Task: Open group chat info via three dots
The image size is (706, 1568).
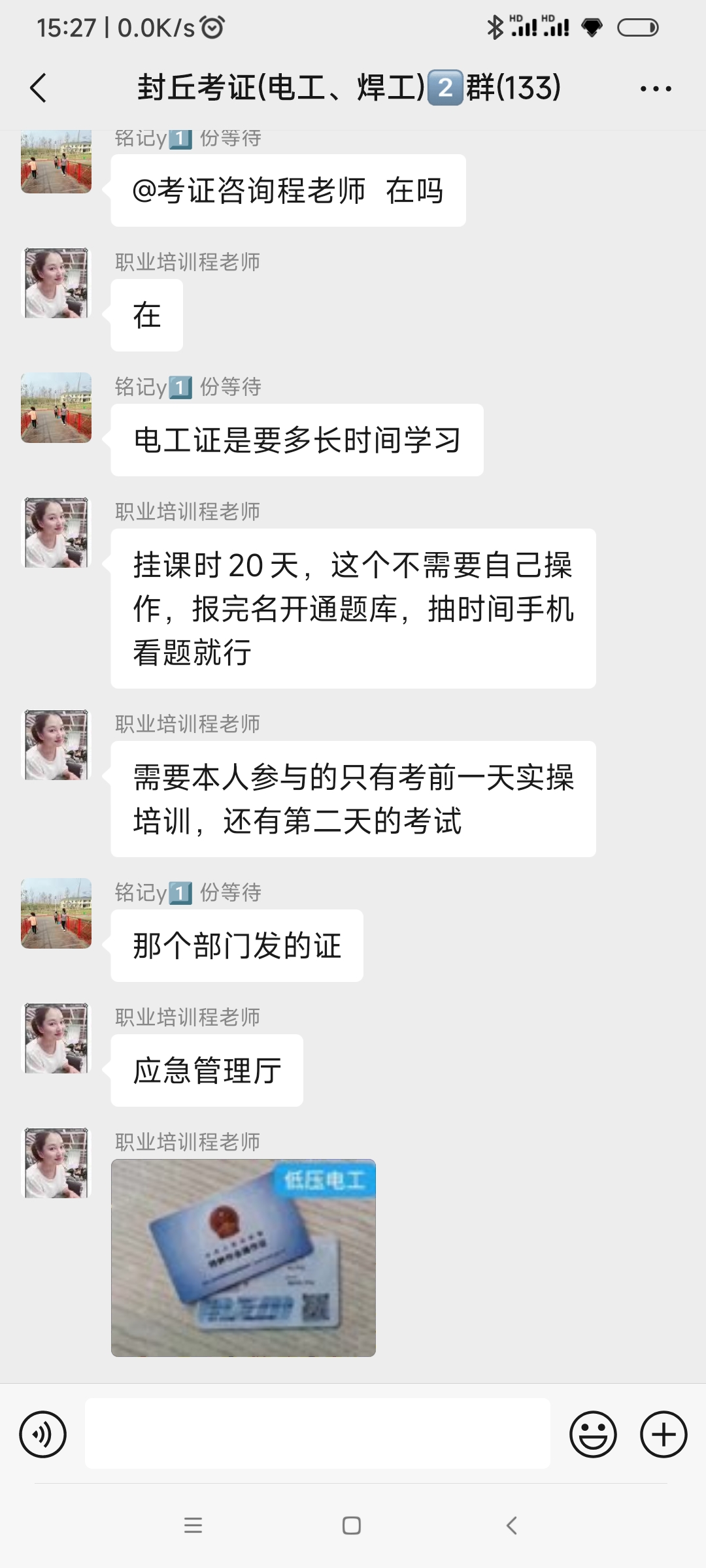Action: [x=656, y=88]
